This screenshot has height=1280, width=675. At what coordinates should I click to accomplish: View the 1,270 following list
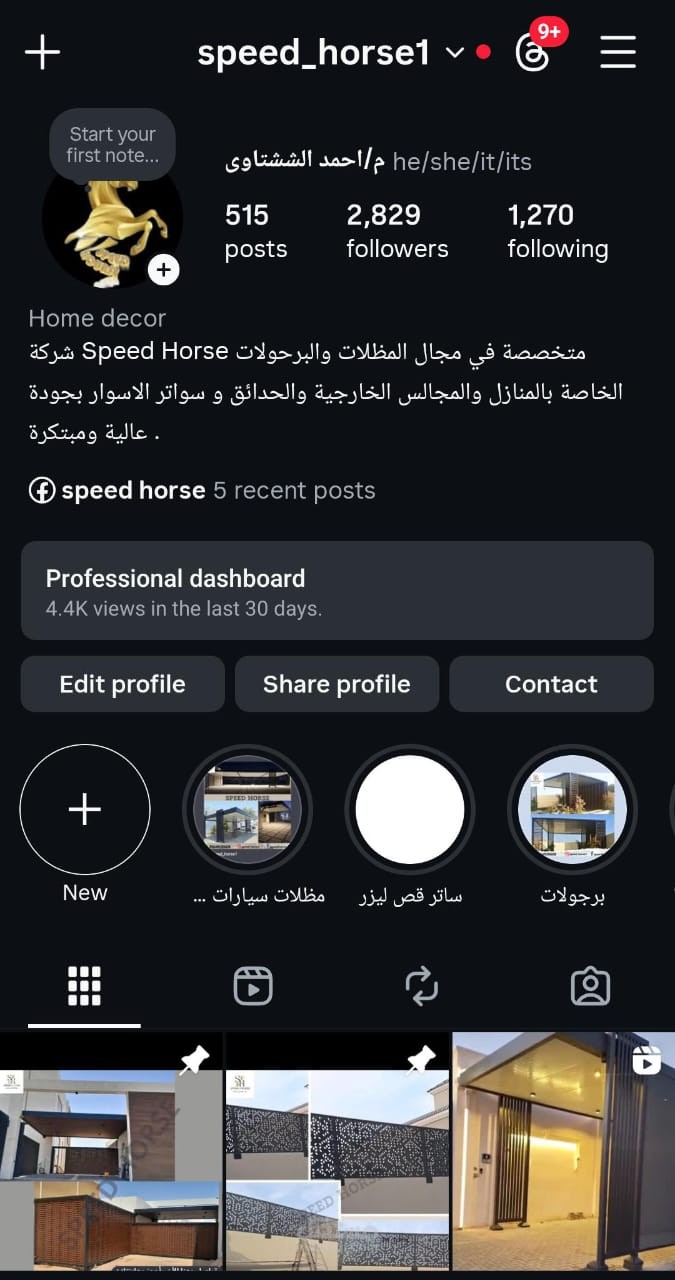557,231
